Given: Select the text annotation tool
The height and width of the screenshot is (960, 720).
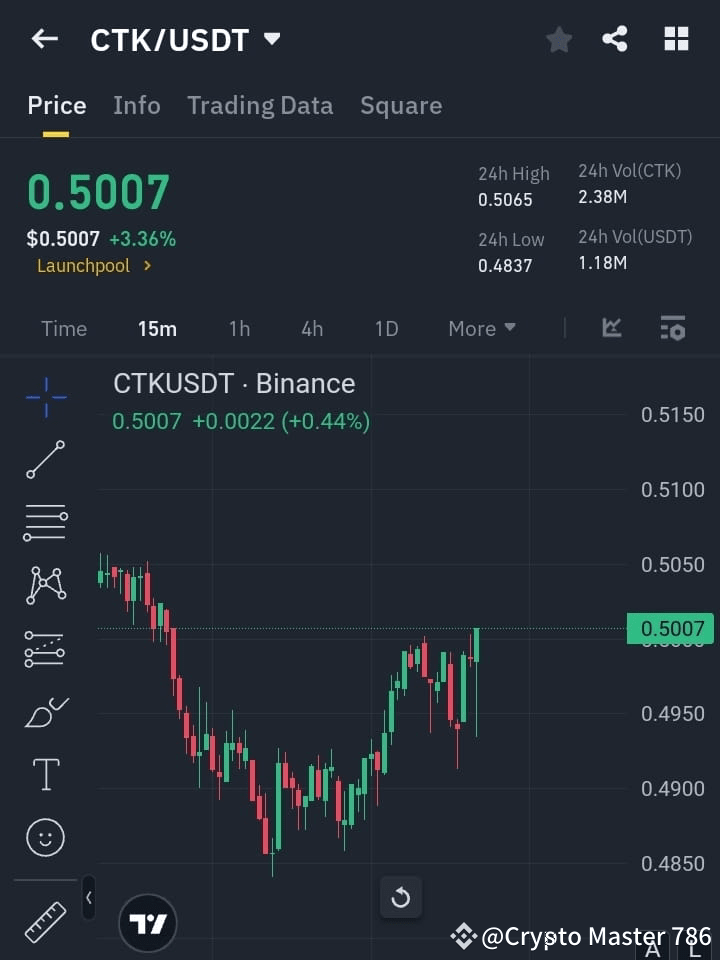Looking at the screenshot, I should pyautogui.click(x=45, y=773).
